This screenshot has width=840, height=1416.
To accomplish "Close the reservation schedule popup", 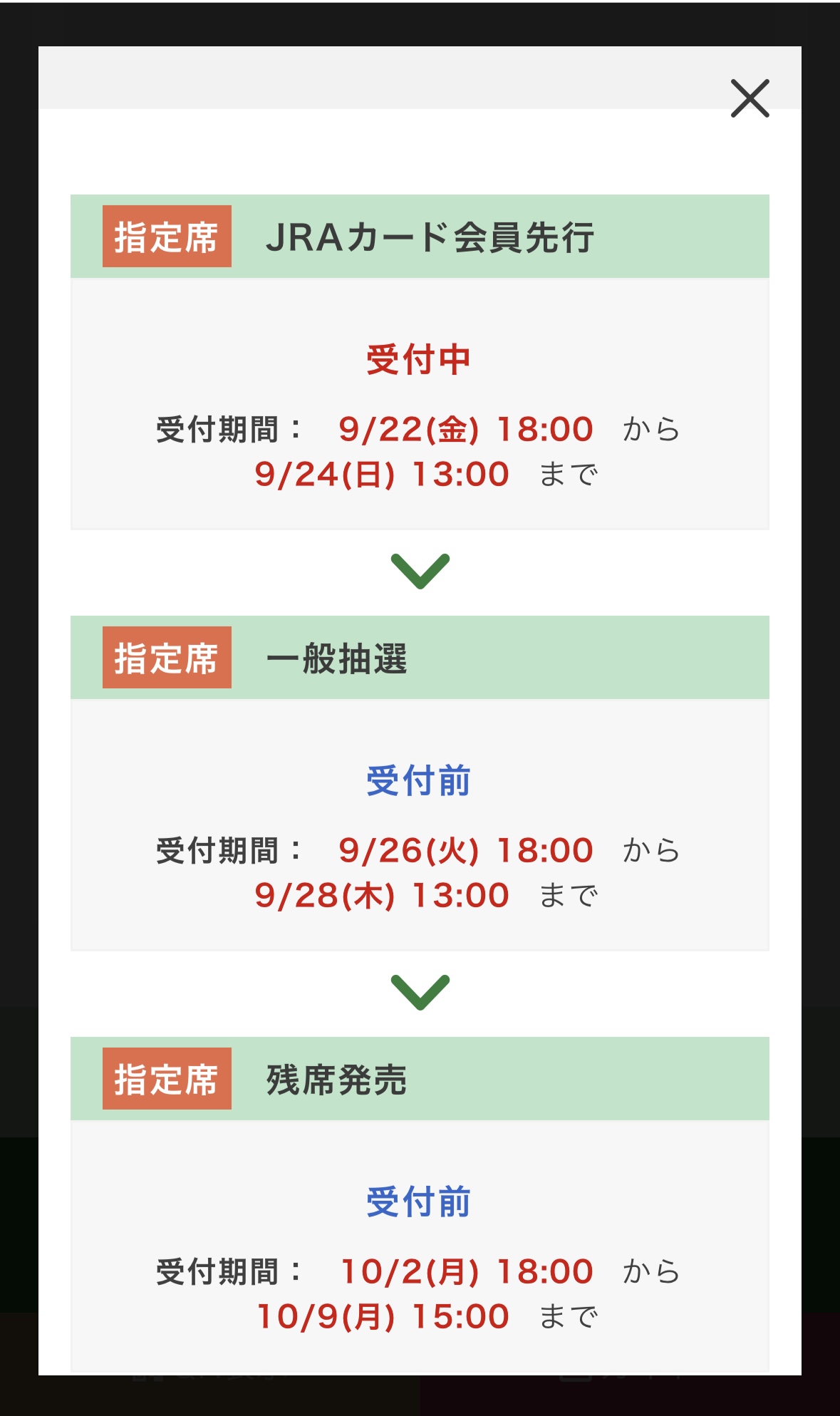I will click(750, 98).
